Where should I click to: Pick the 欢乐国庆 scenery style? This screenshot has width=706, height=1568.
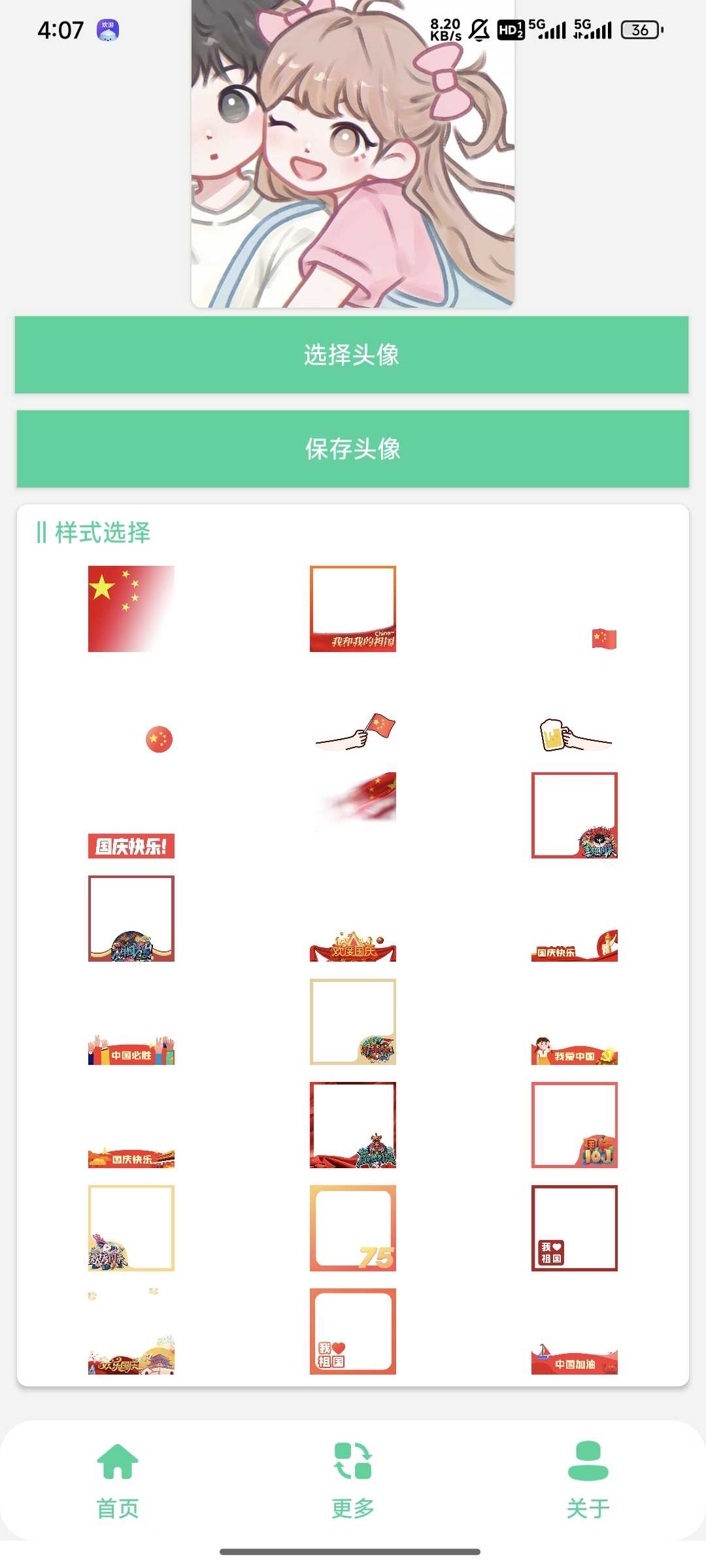[x=131, y=1356]
